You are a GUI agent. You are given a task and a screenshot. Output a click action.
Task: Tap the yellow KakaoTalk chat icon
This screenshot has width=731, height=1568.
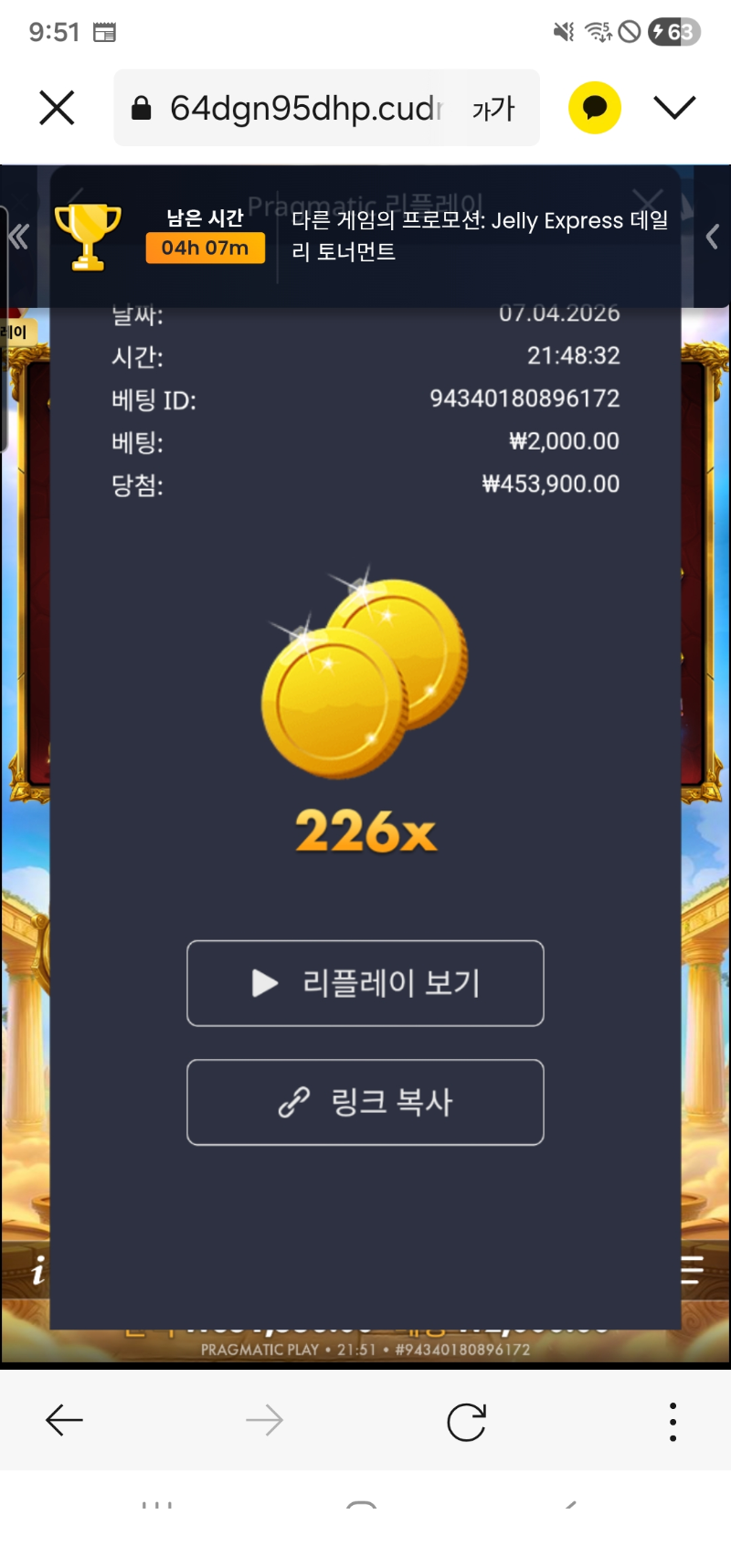[595, 108]
